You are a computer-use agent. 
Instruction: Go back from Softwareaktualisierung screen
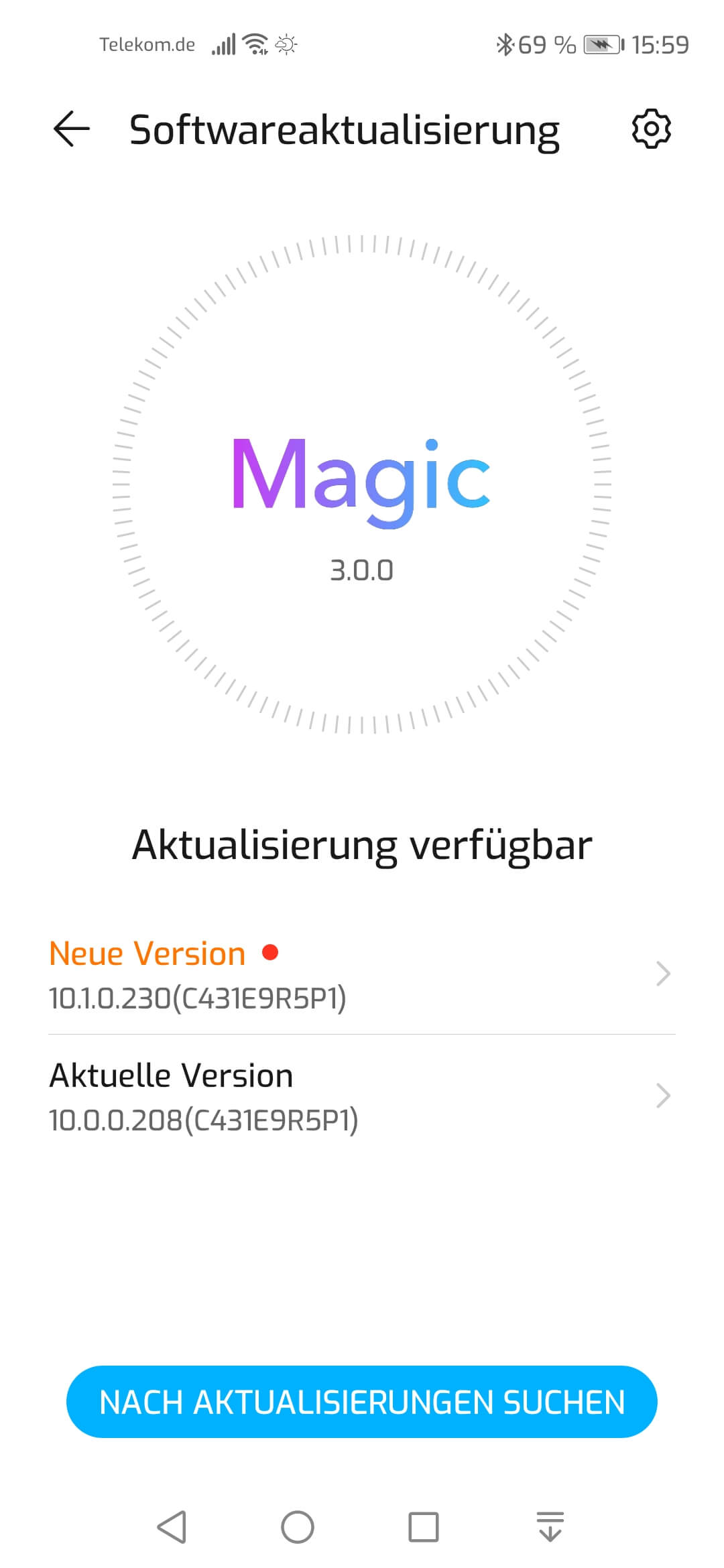pyautogui.click(x=72, y=129)
